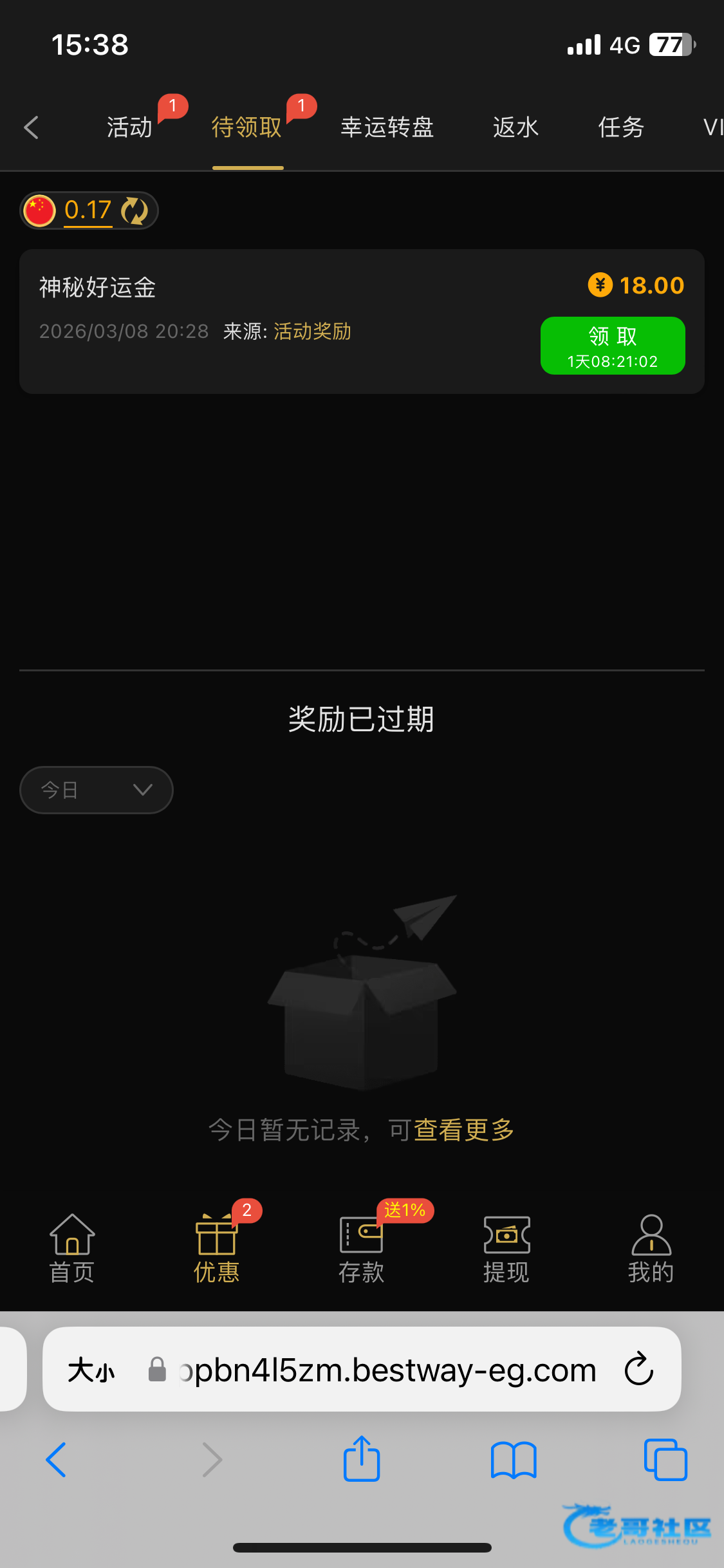Expand the 今日 date dropdown
The height and width of the screenshot is (1568, 724).
click(97, 790)
